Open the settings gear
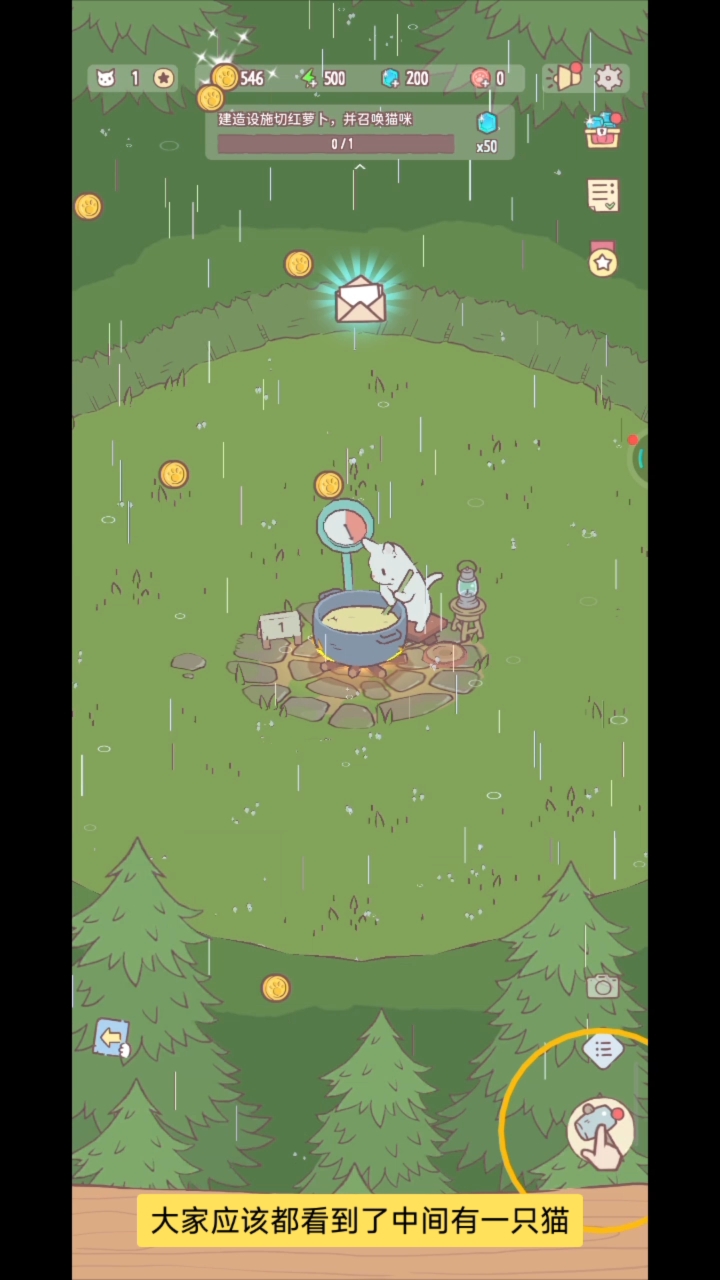 coord(608,78)
